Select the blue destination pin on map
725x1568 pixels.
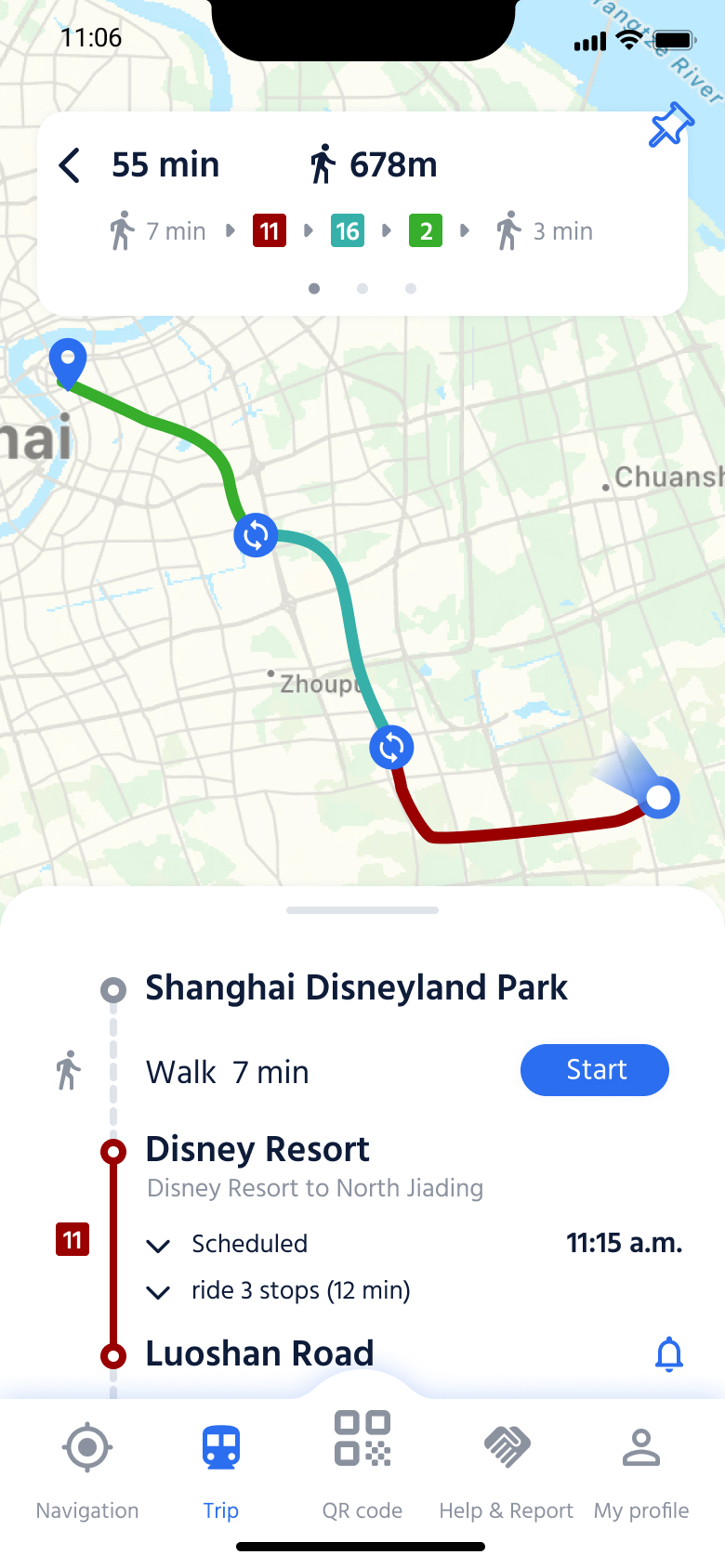point(68,362)
